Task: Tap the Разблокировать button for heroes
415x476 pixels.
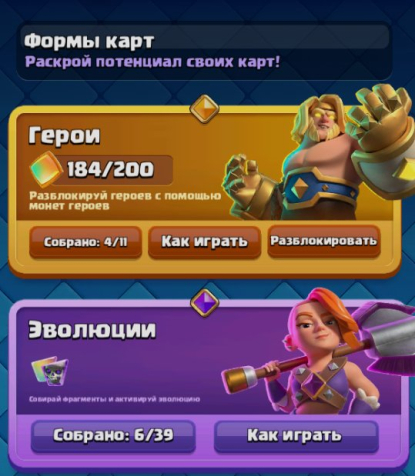Action: click(x=324, y=241)
